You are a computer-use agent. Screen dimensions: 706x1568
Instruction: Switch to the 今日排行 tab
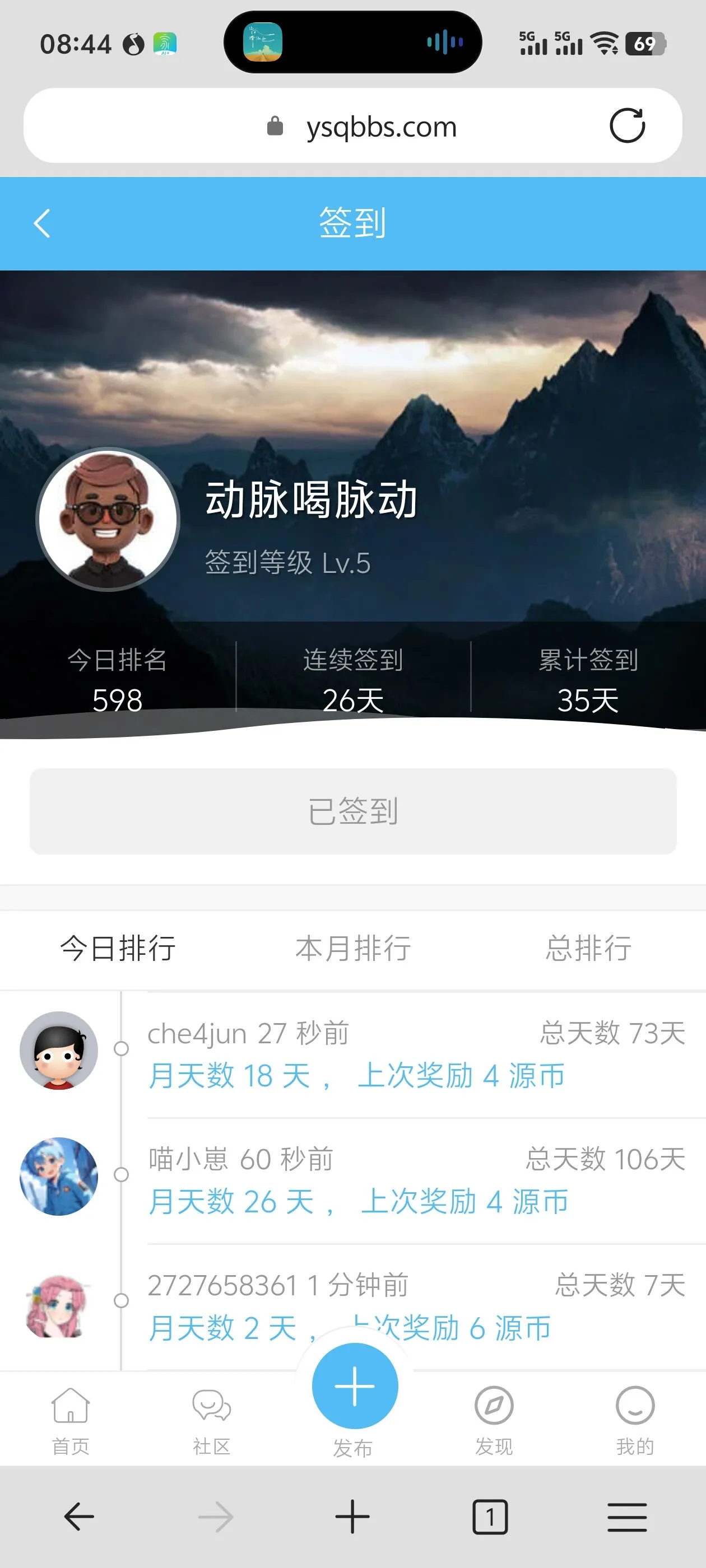[x=118, y=948]
